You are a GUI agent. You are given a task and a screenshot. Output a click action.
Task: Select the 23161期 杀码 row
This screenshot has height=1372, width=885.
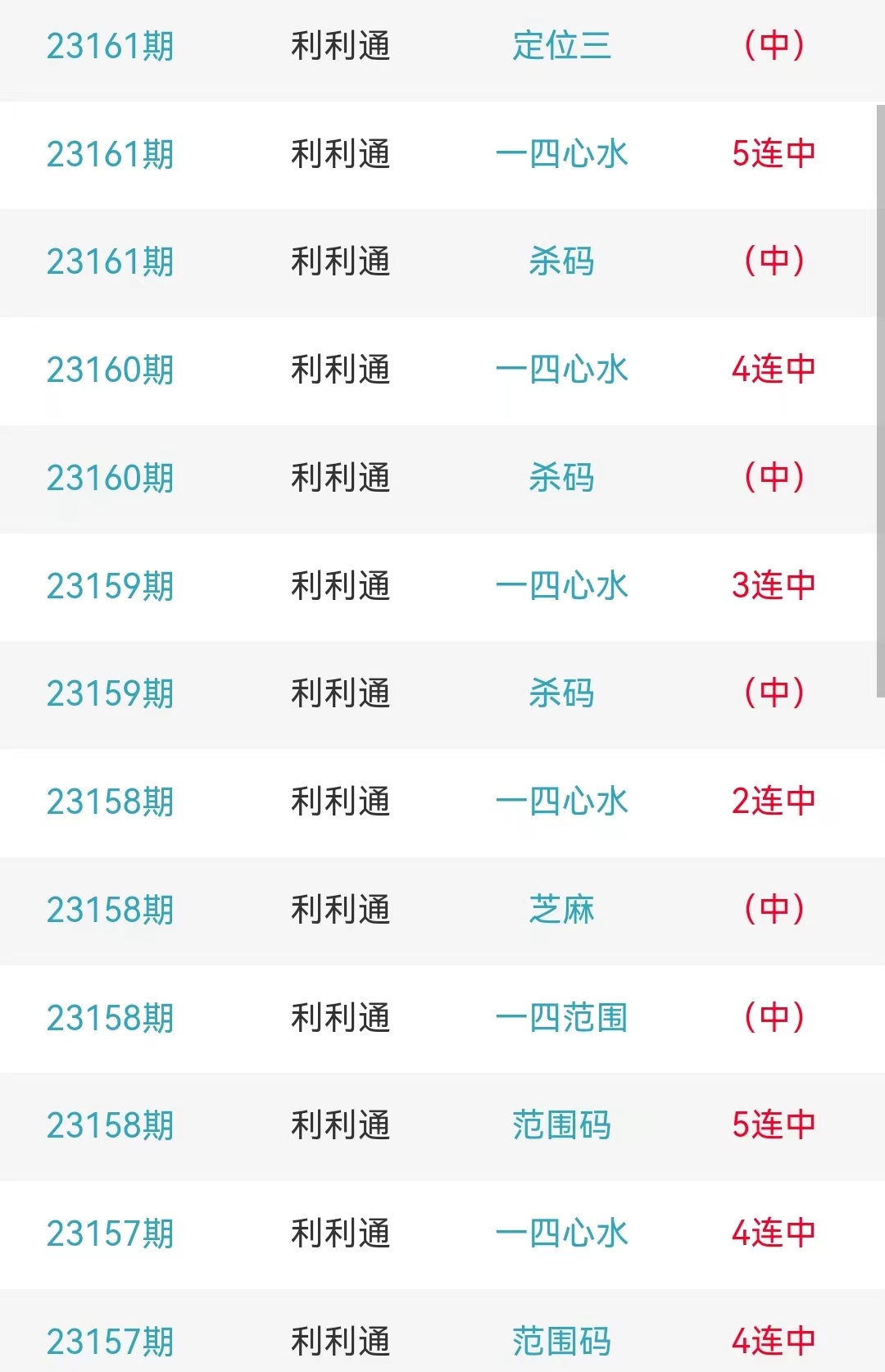tap(561, 262)
